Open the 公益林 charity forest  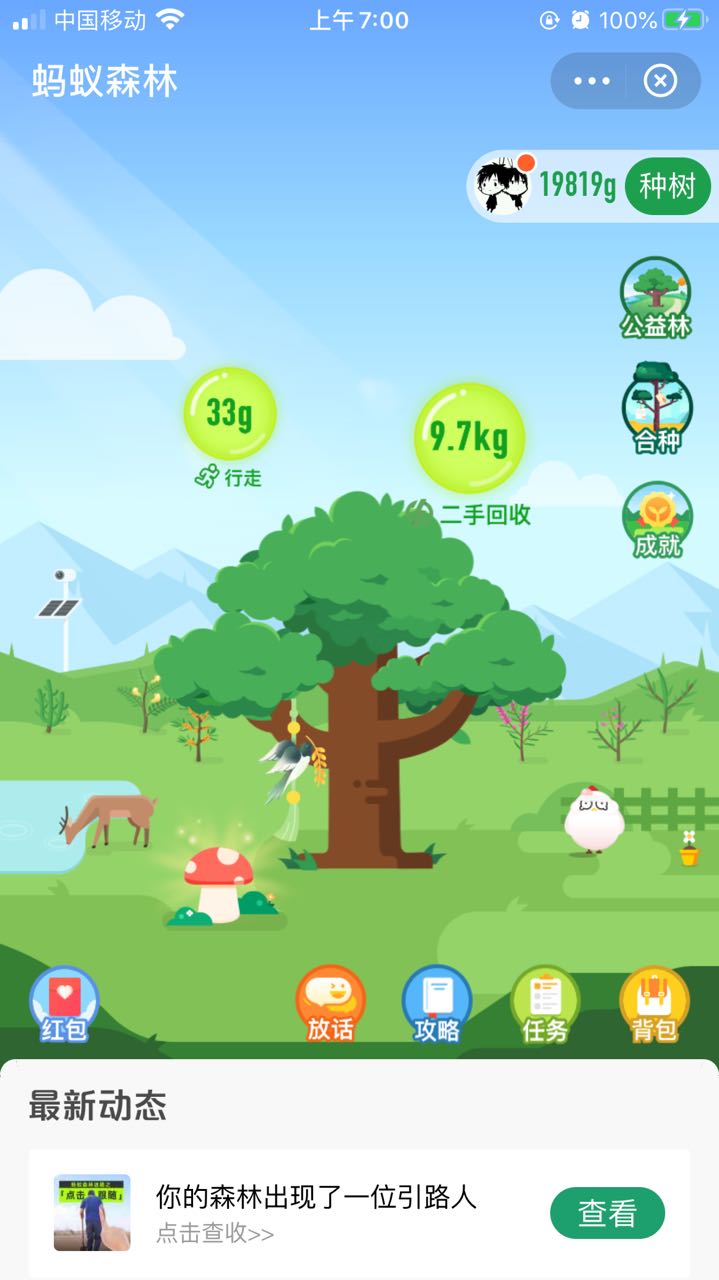(x=655, y=298)
